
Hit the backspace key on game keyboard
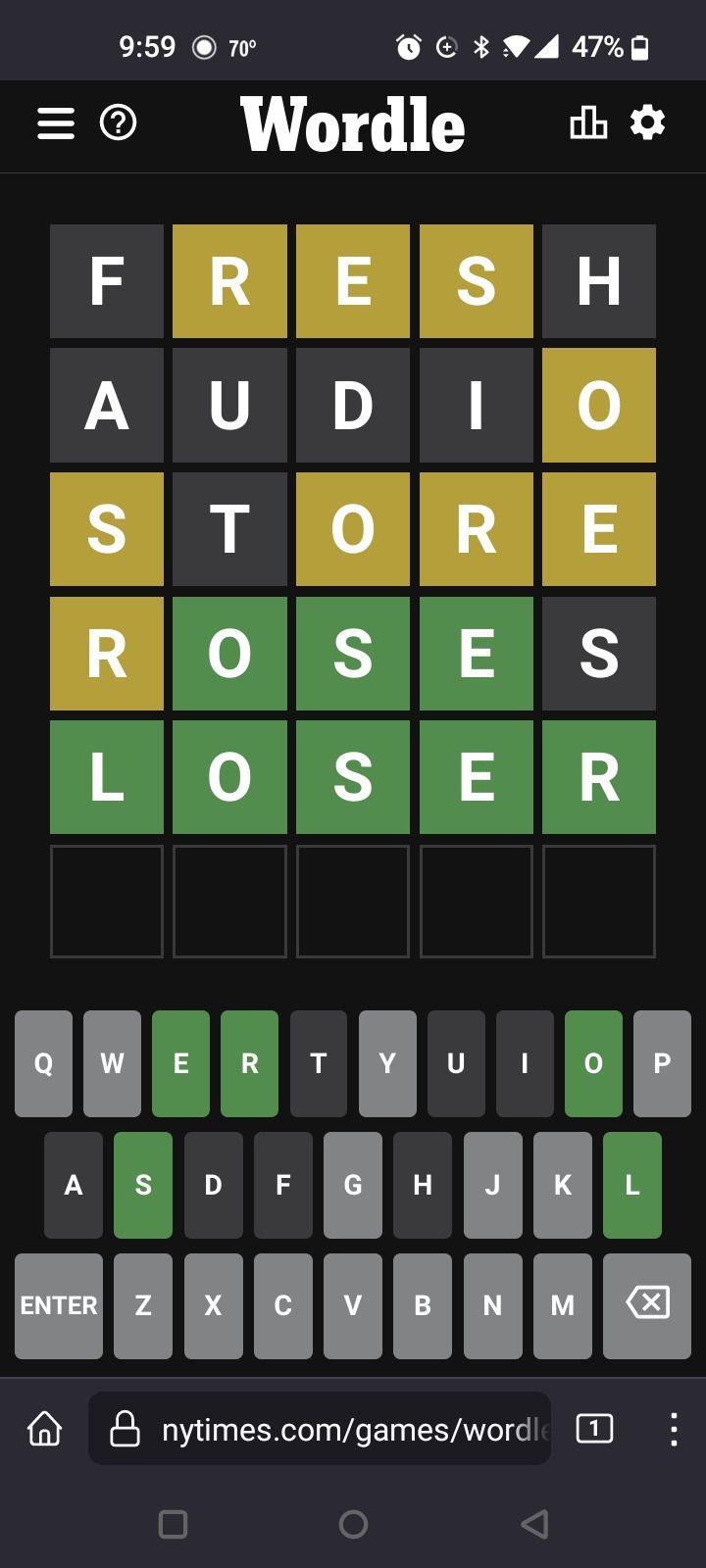click(x=647, y=1306)
